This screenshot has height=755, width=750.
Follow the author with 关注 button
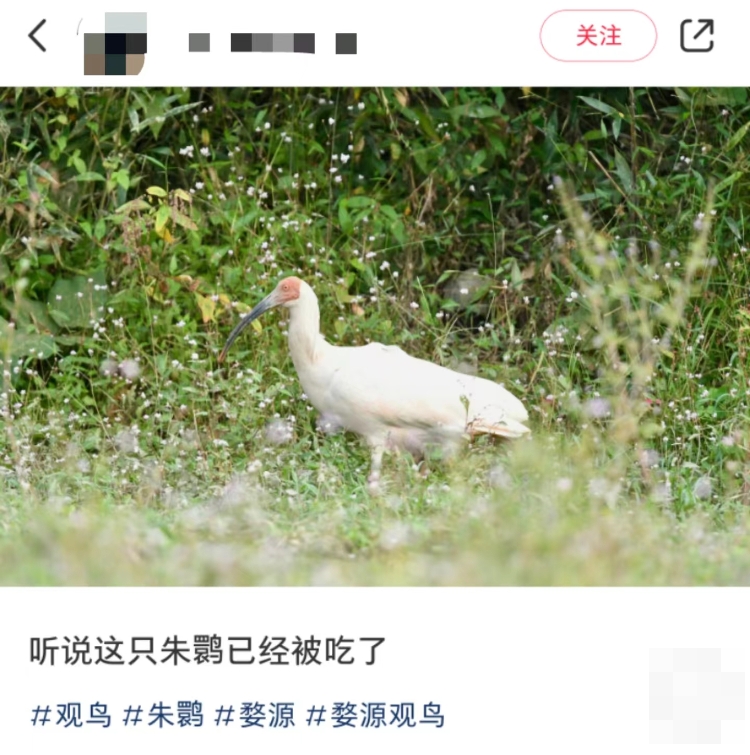598,36
